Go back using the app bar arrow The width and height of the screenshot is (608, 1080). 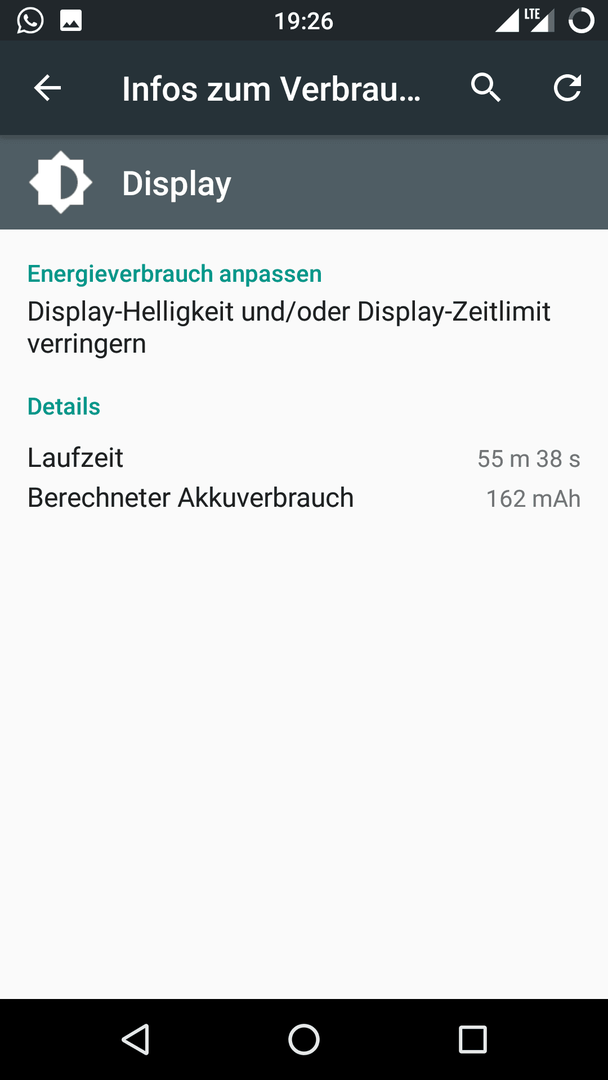pos(48,88)
